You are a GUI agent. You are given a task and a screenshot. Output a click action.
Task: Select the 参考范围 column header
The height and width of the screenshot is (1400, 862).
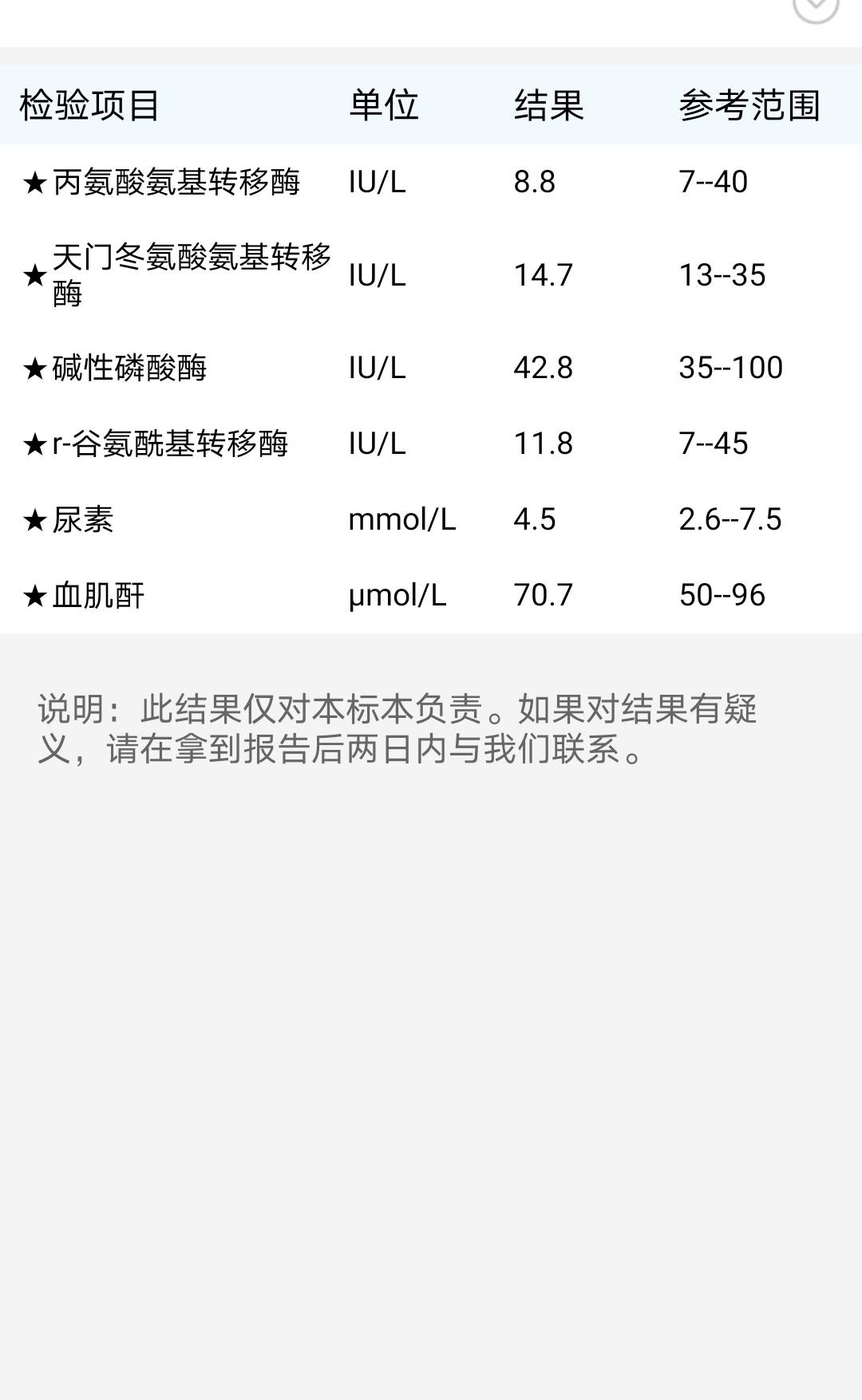pos(749,105)
